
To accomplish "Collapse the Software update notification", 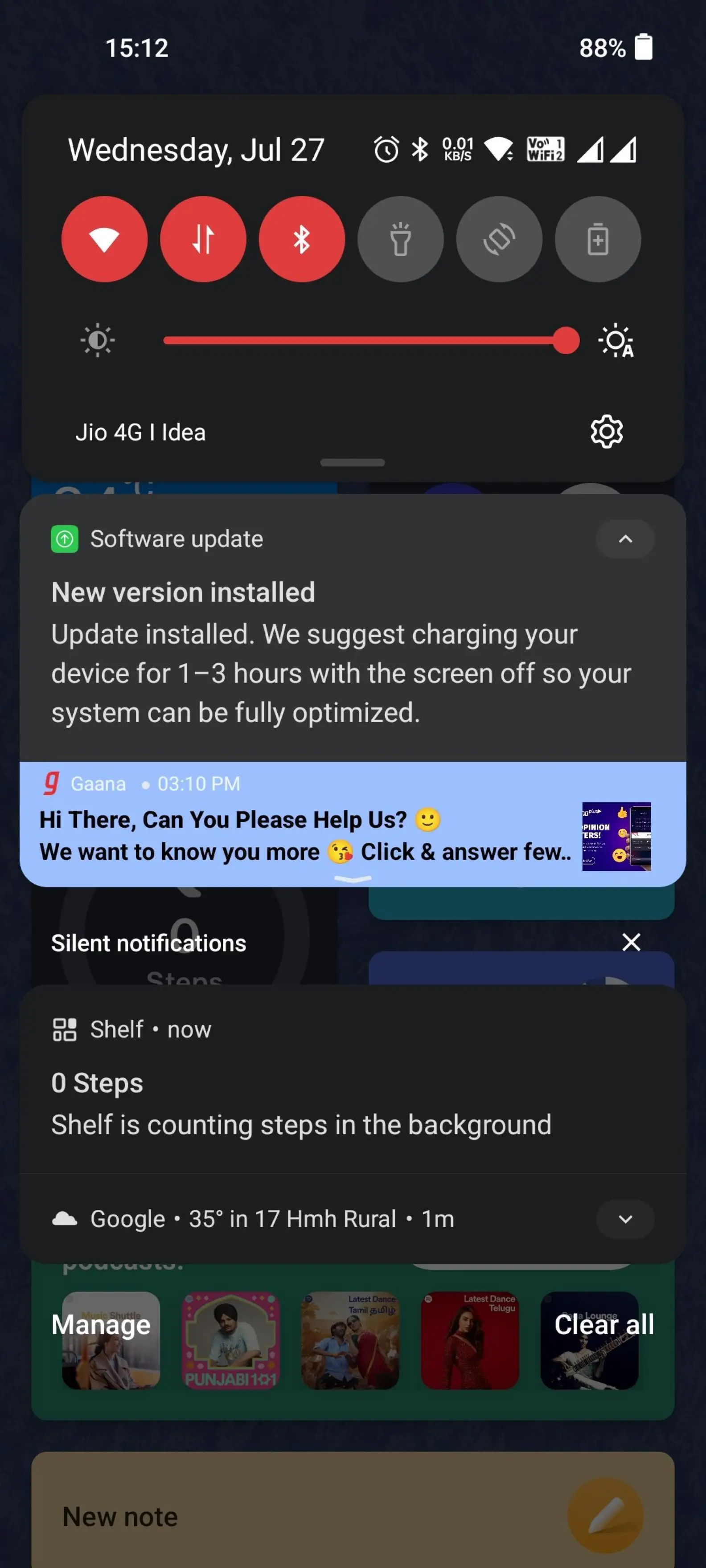I will [625, 539].
